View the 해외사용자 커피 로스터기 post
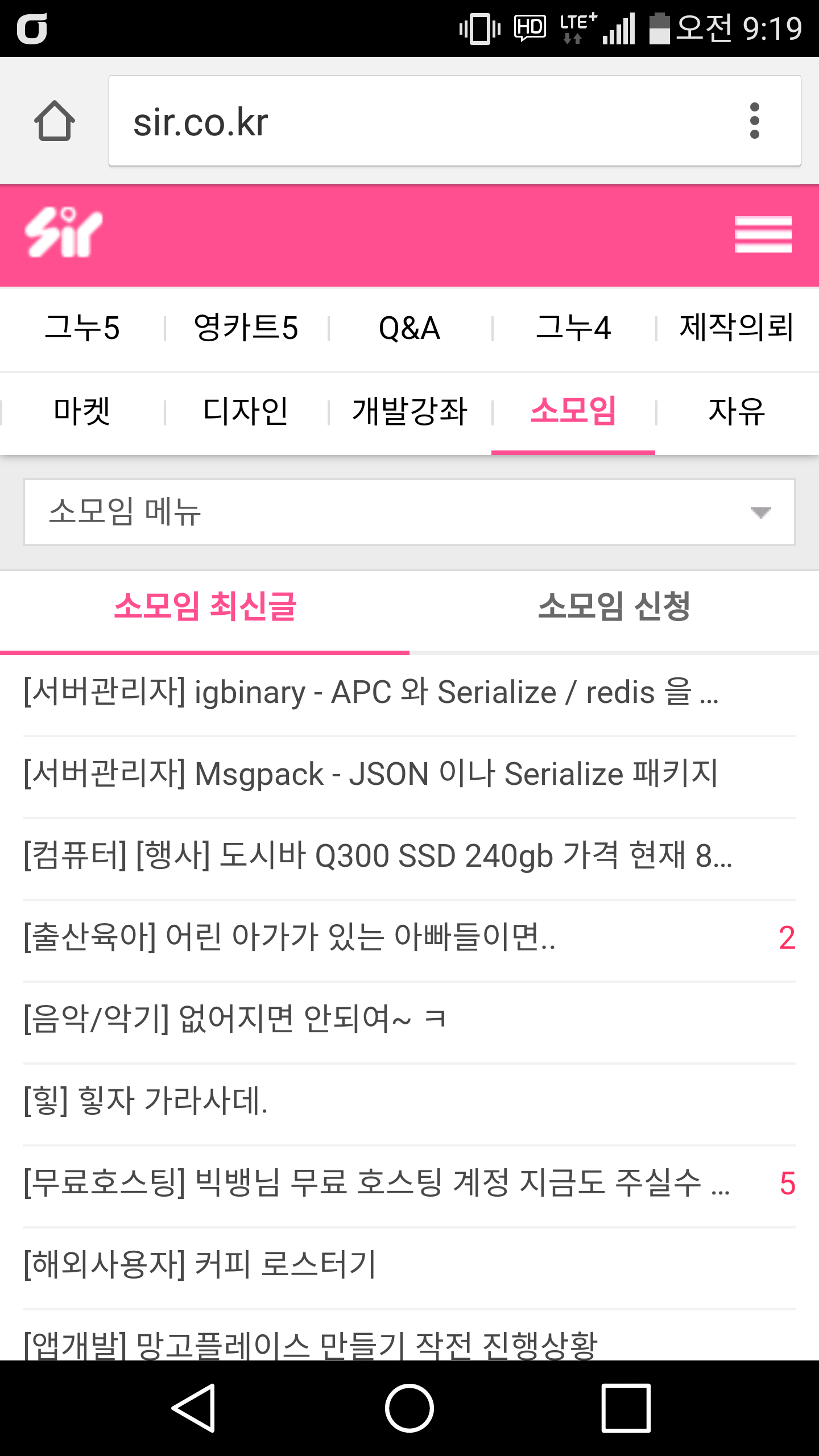The image size is (819, 1456). (200, 1264)
